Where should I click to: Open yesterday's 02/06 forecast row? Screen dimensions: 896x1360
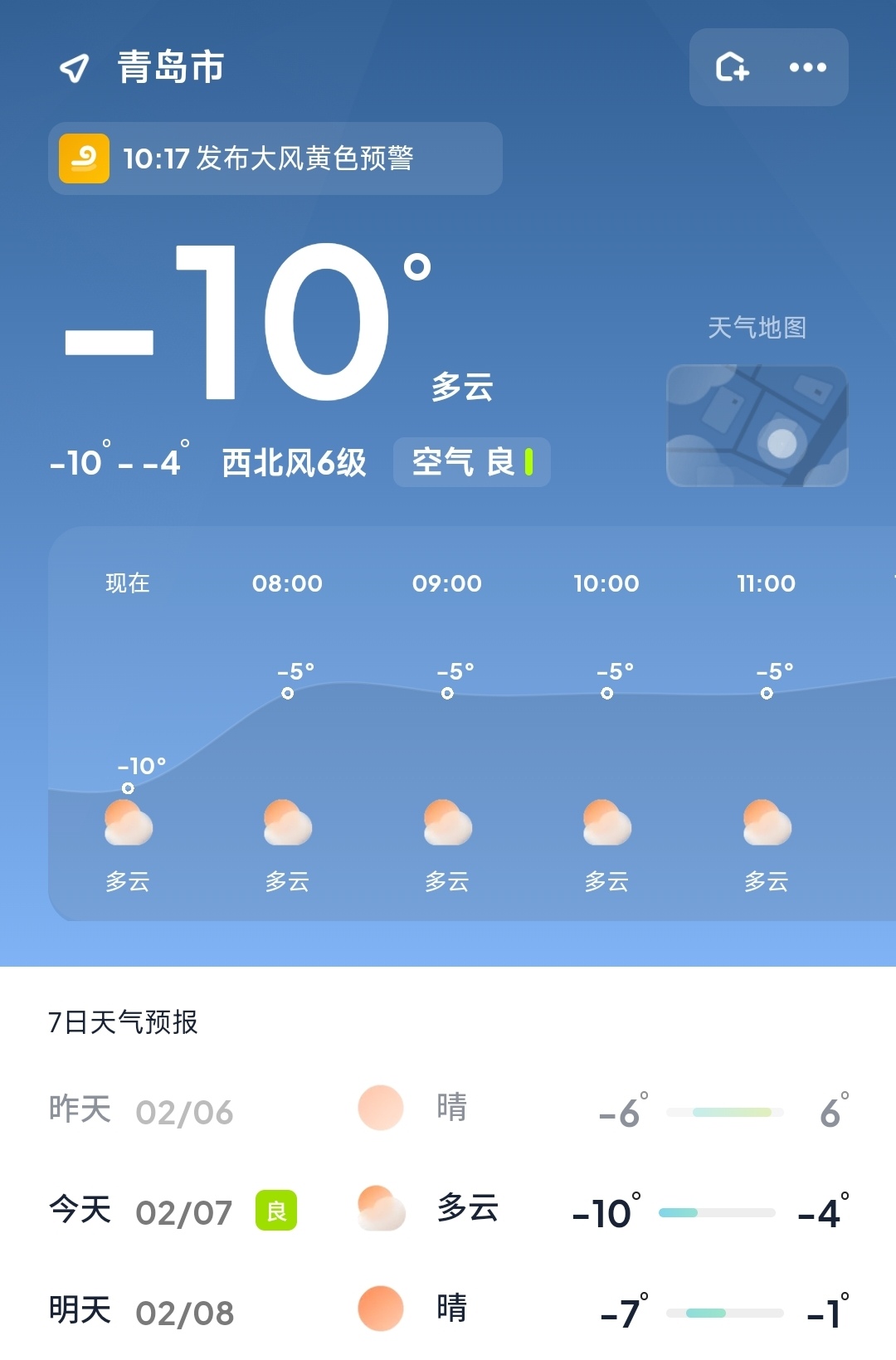[448, 1110]
